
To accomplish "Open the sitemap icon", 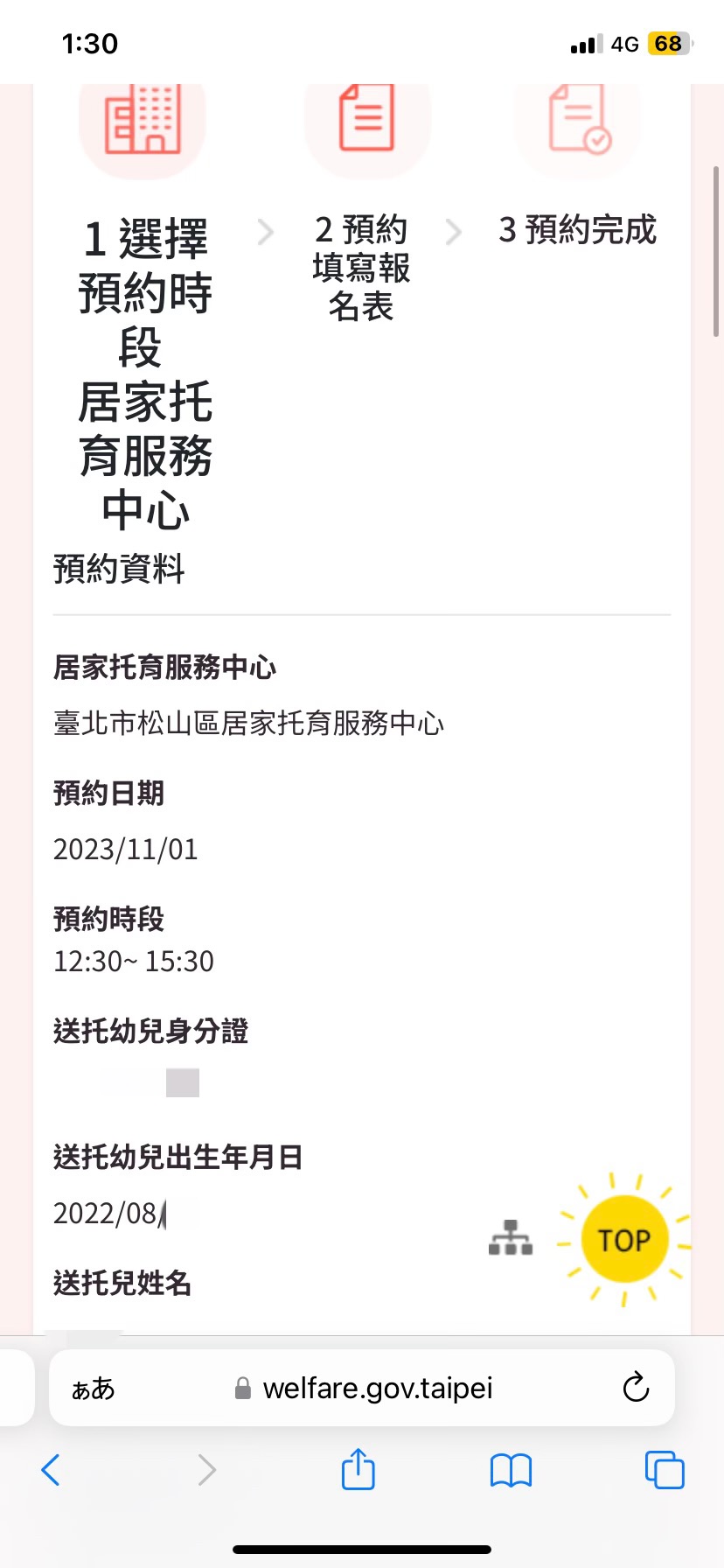I will (511, 1237).
